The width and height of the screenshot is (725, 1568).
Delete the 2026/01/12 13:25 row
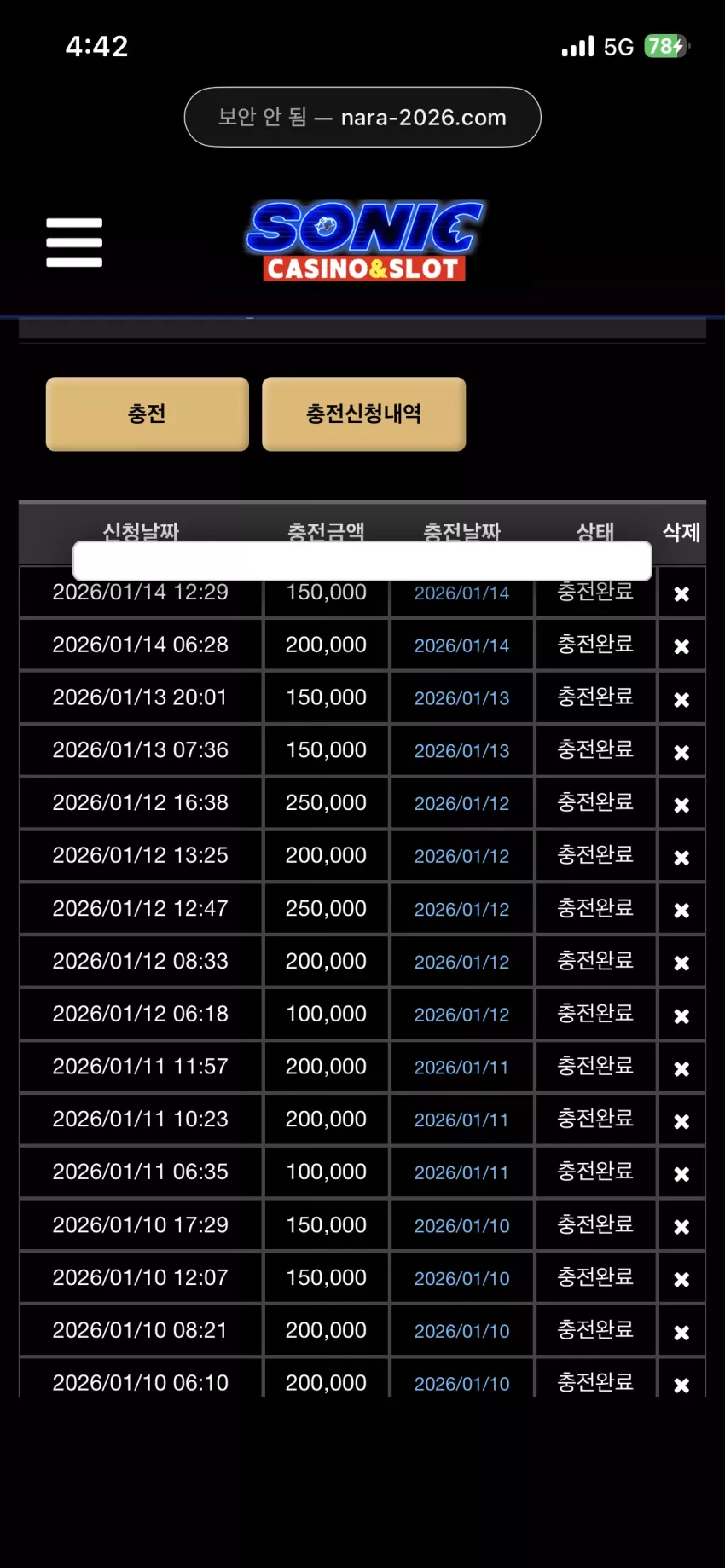pyautogui.click(x=681, y=858)
